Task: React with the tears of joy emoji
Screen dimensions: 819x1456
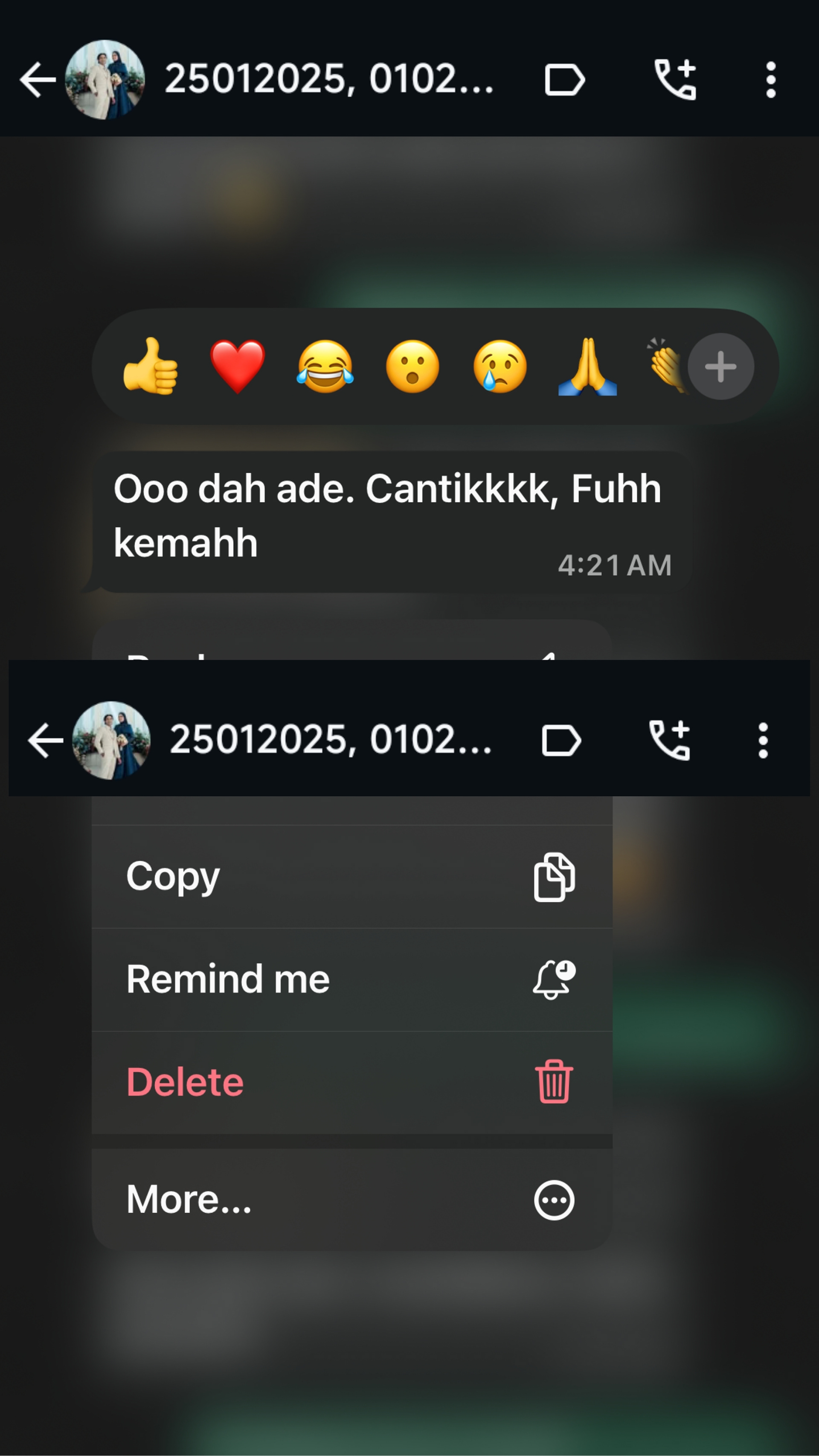Action: 325,366
